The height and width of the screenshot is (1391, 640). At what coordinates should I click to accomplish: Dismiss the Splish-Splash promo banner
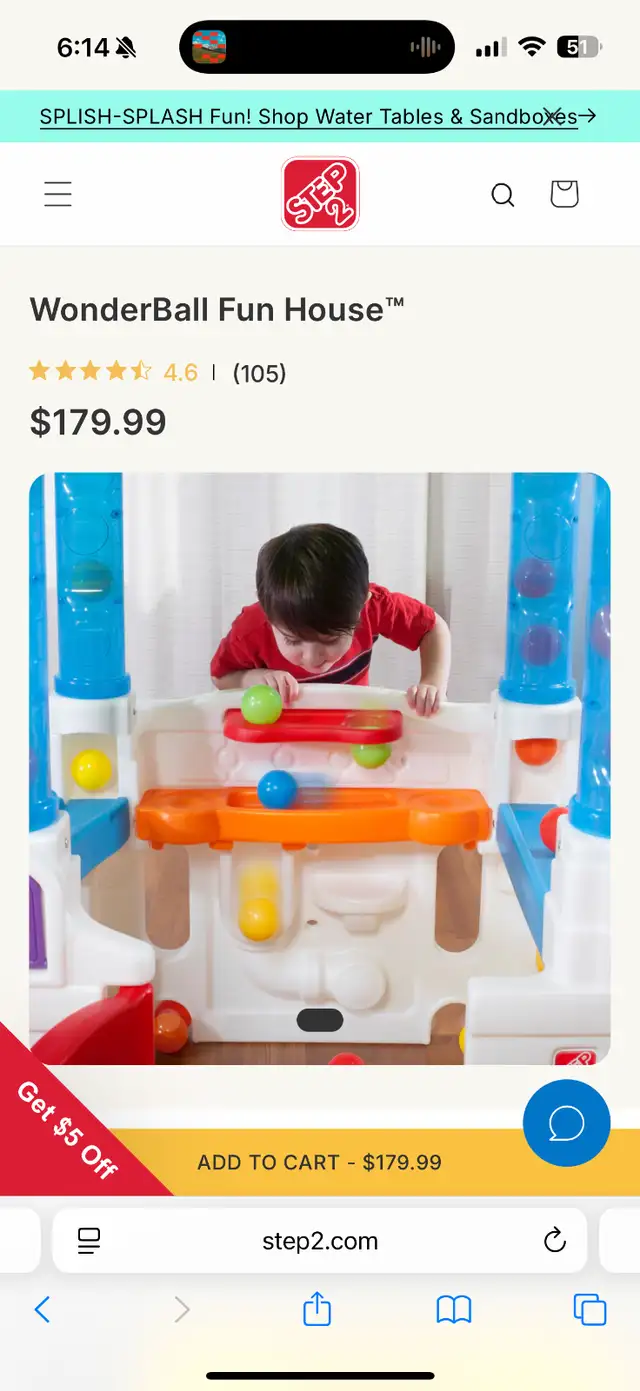tap(552, 116)
